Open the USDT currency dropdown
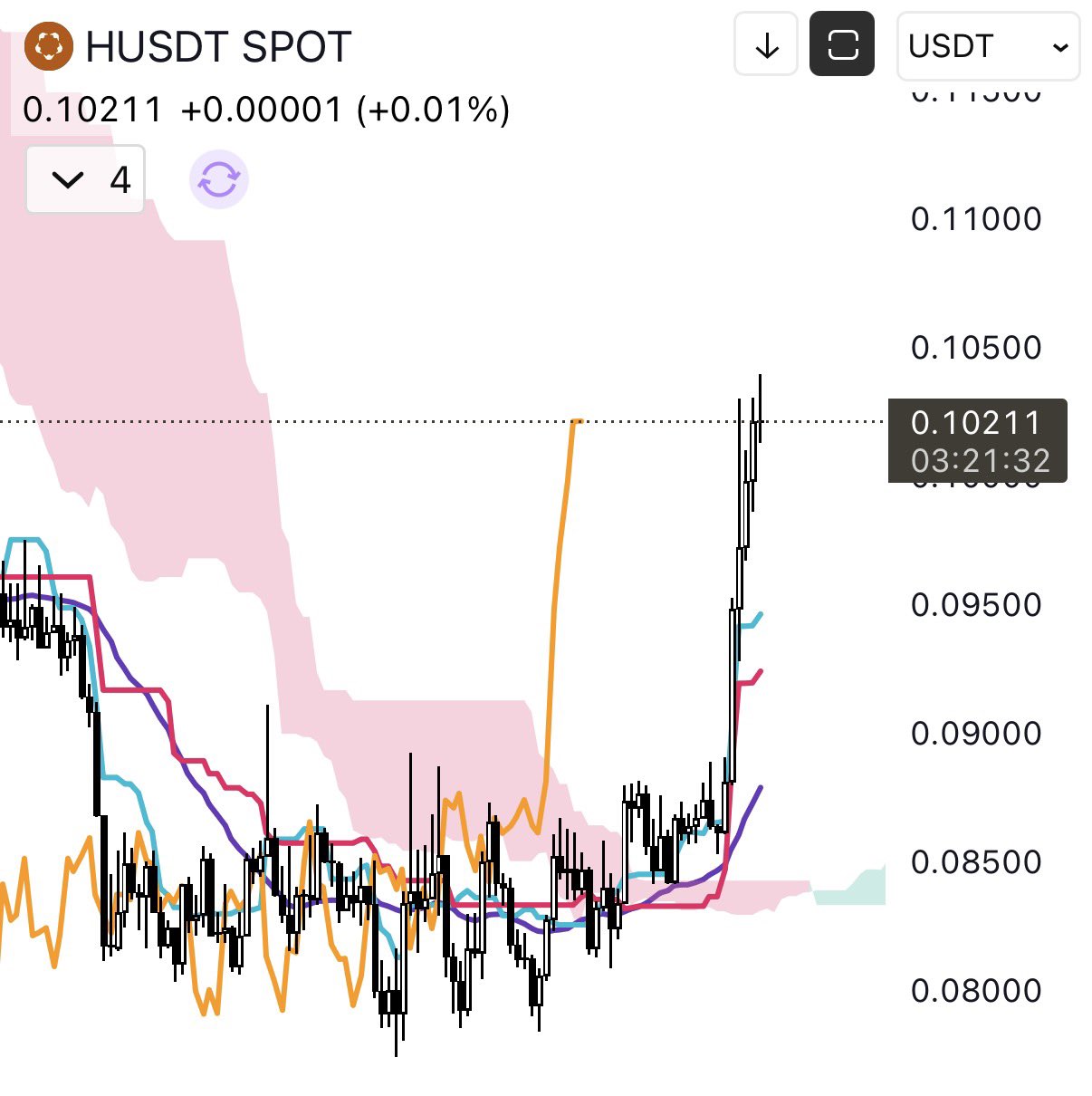This screenshot has width=1092, height=1096. click(x=987, y=46)
